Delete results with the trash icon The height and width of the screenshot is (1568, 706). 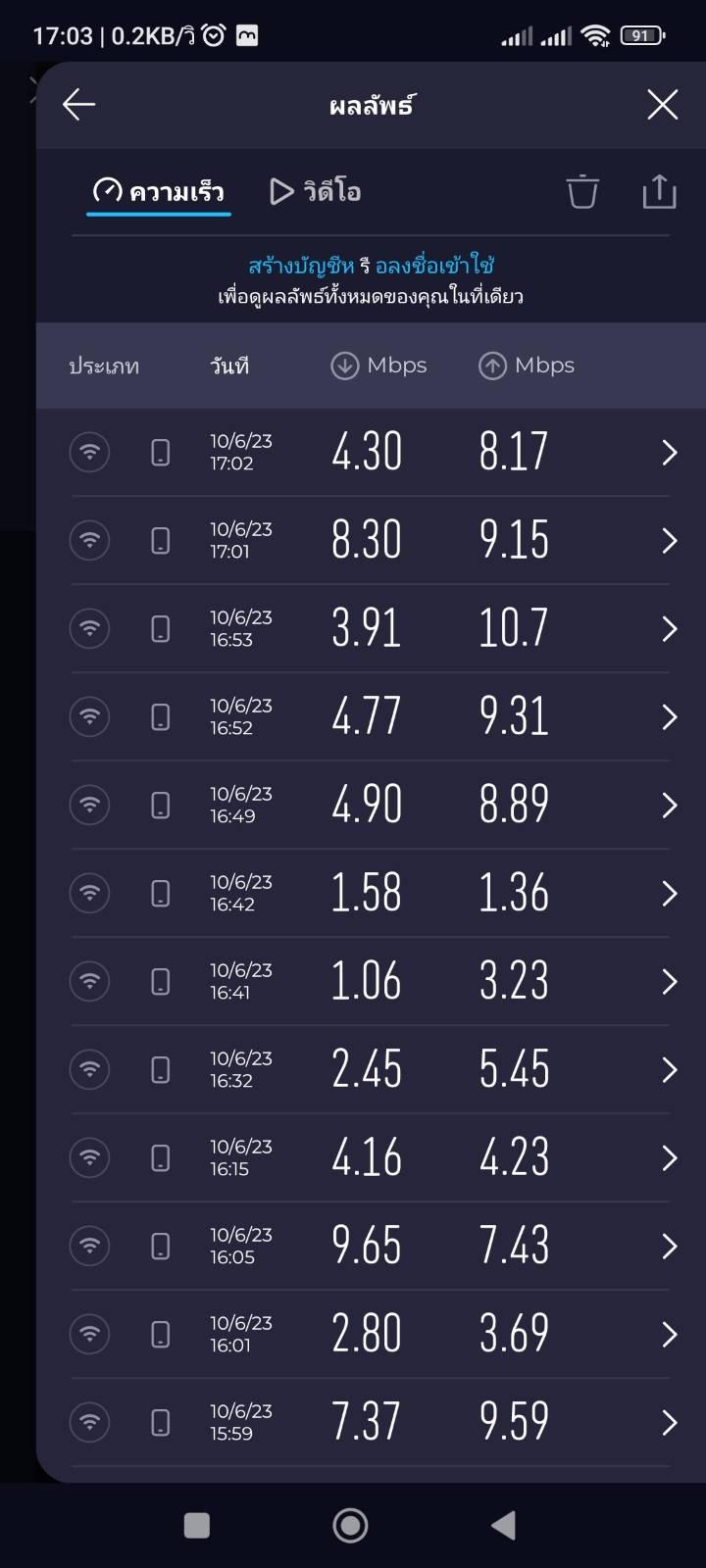tap(582, 191)
